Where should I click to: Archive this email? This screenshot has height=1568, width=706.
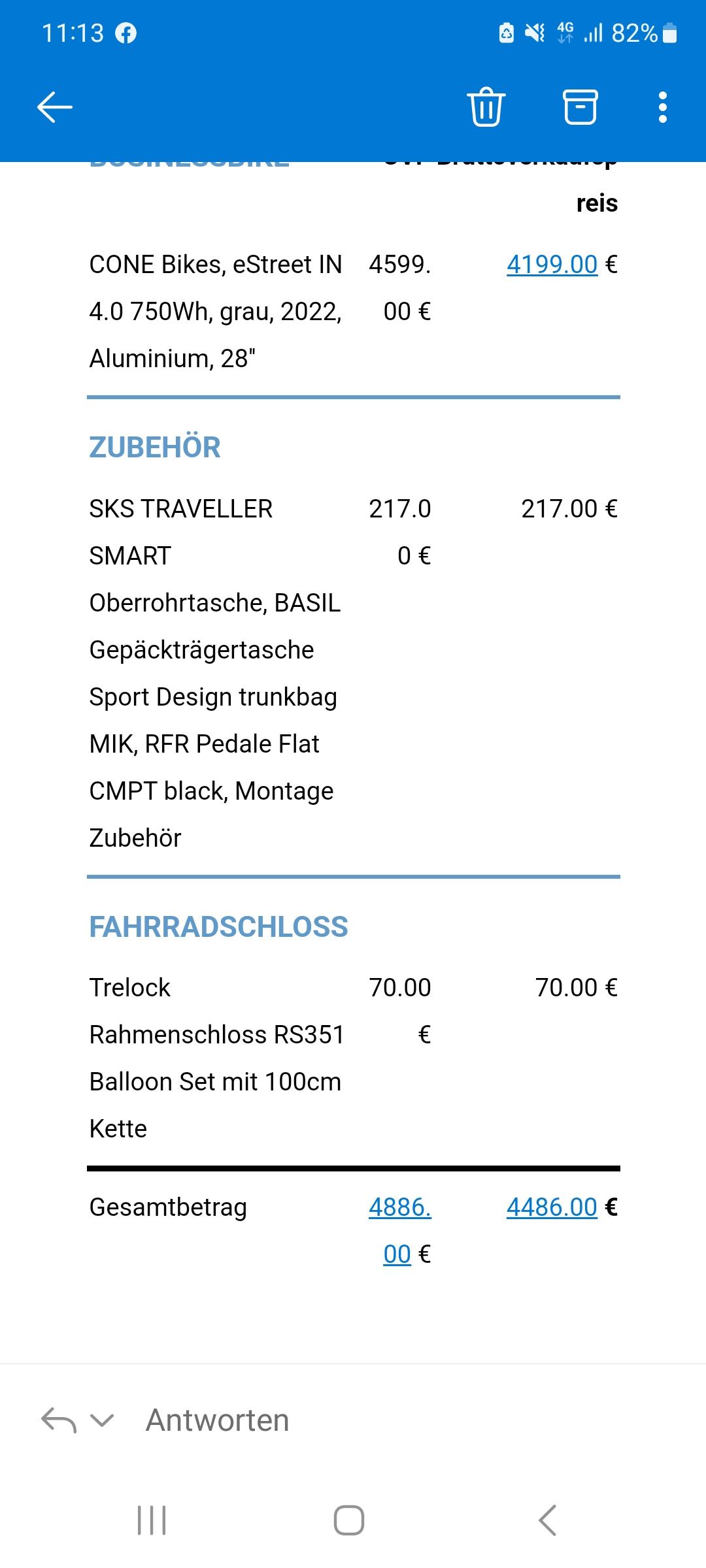(x=580, y=106)
